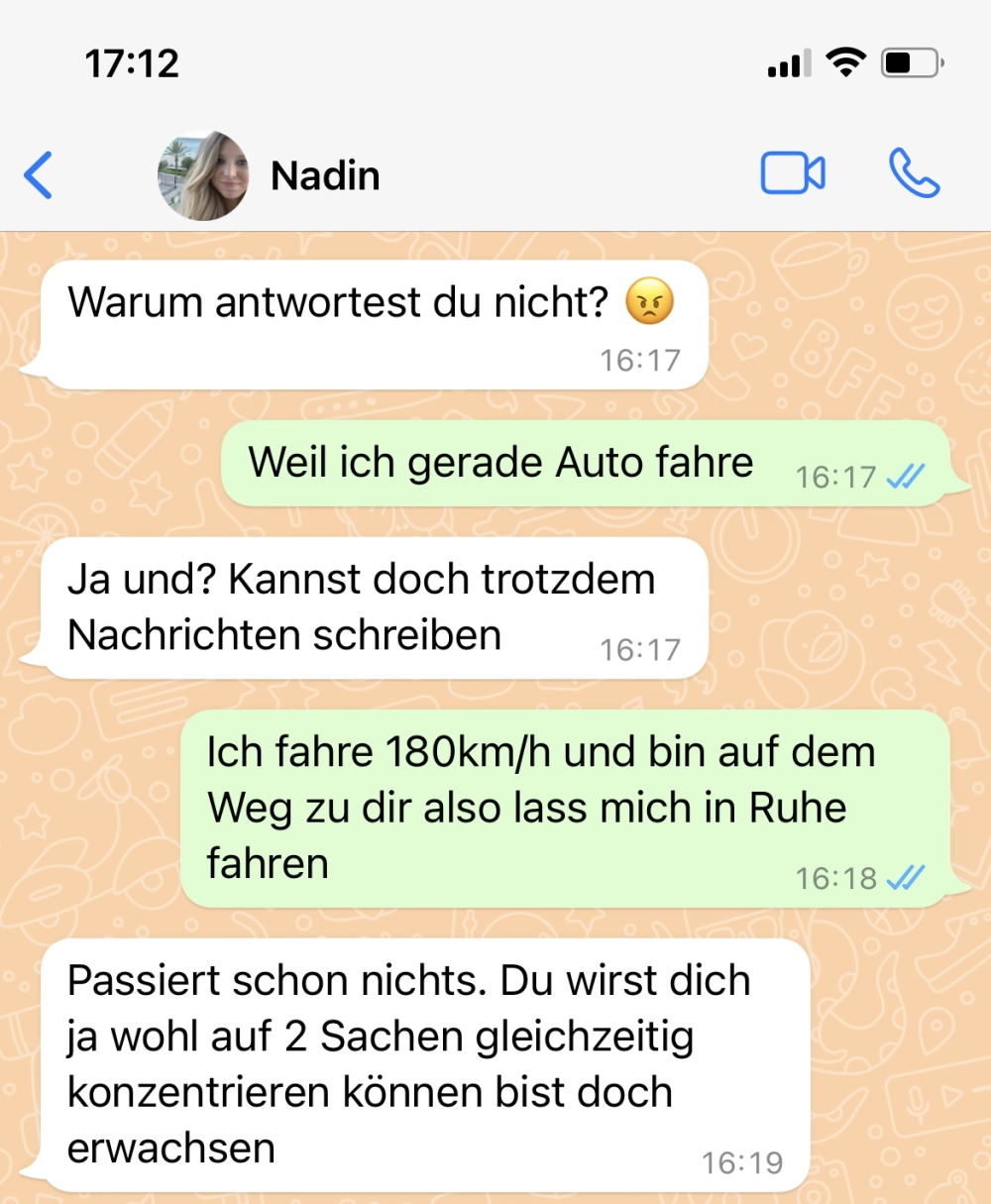Go back to the chat list
The image size is (991, 1204).
pos(38,176)
